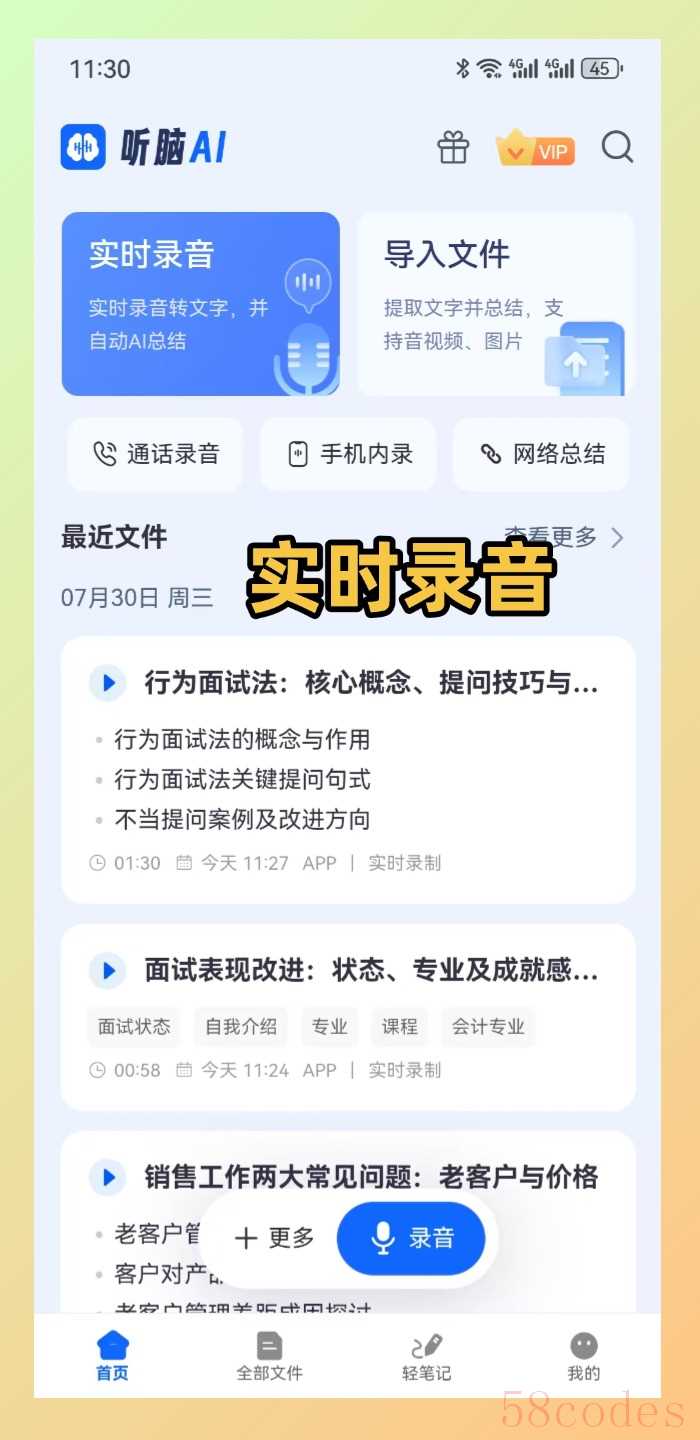Open the VIP membership badge

coord(535,149)
